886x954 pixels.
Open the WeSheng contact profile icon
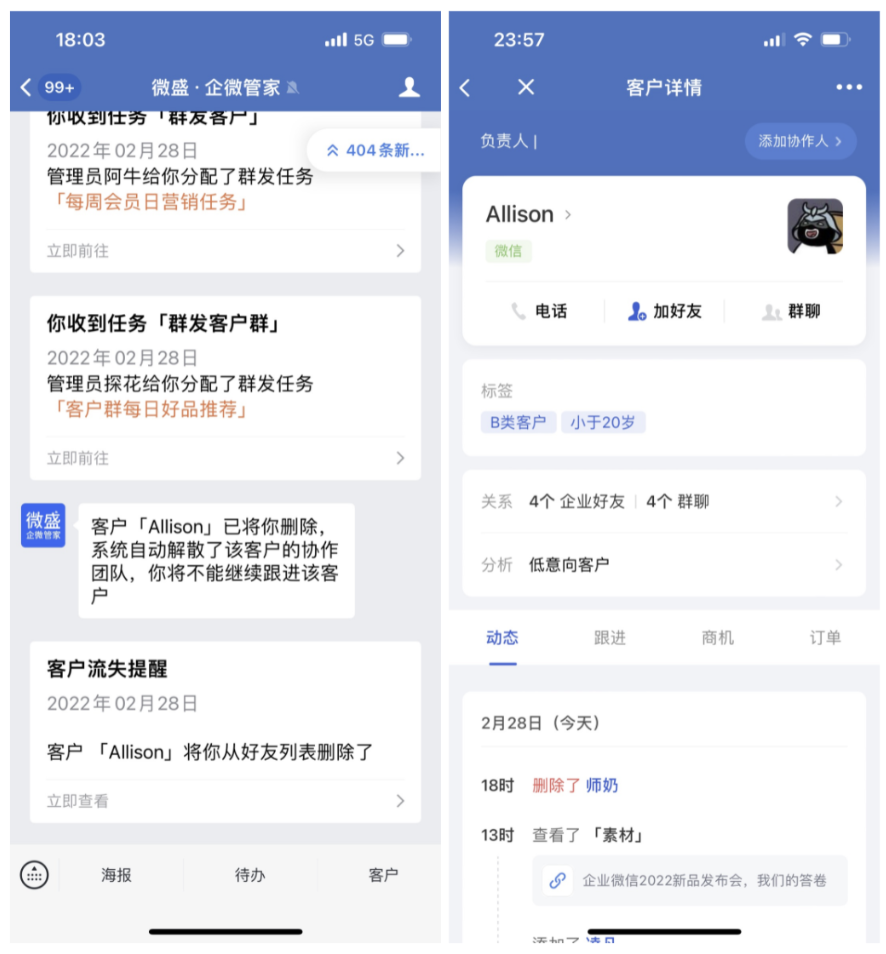click(x=409, y=87)
